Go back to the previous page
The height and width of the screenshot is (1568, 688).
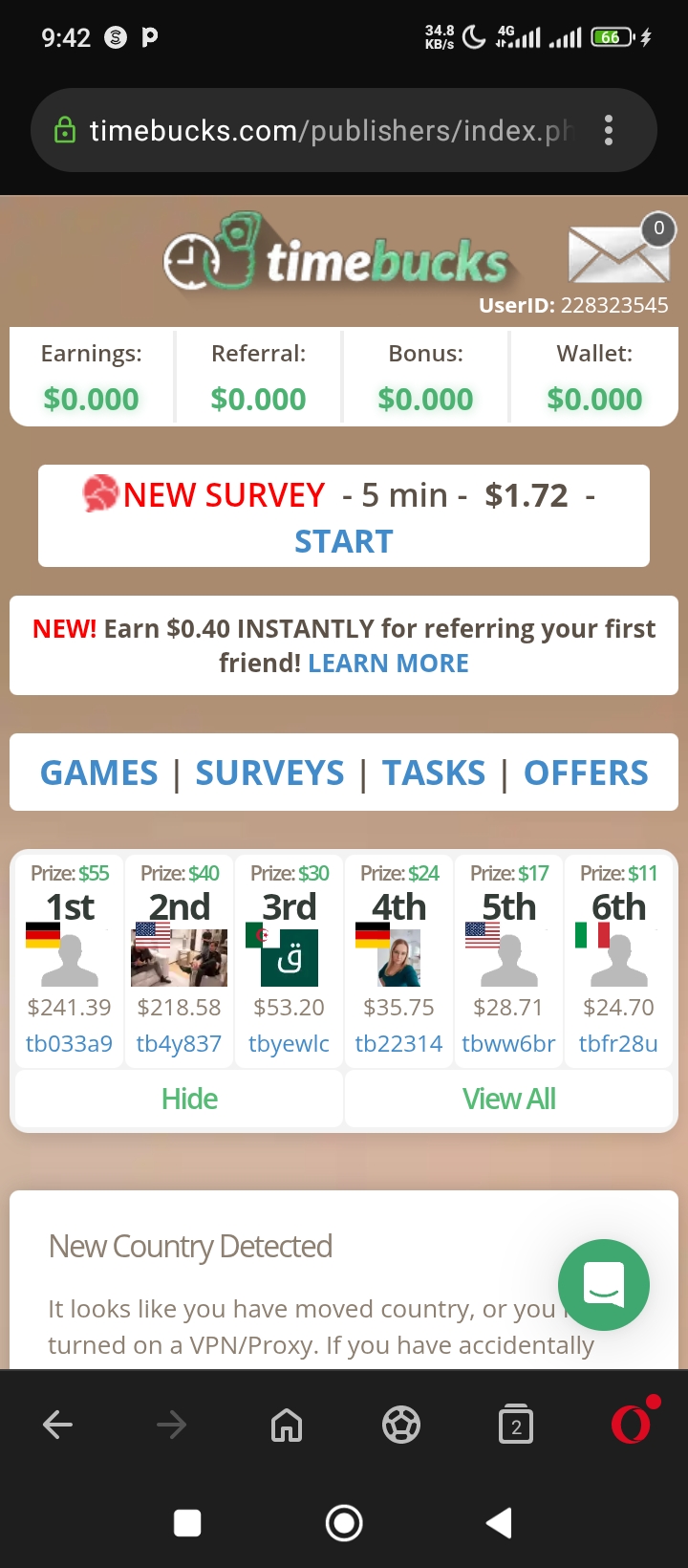[x=57, y=1426]
